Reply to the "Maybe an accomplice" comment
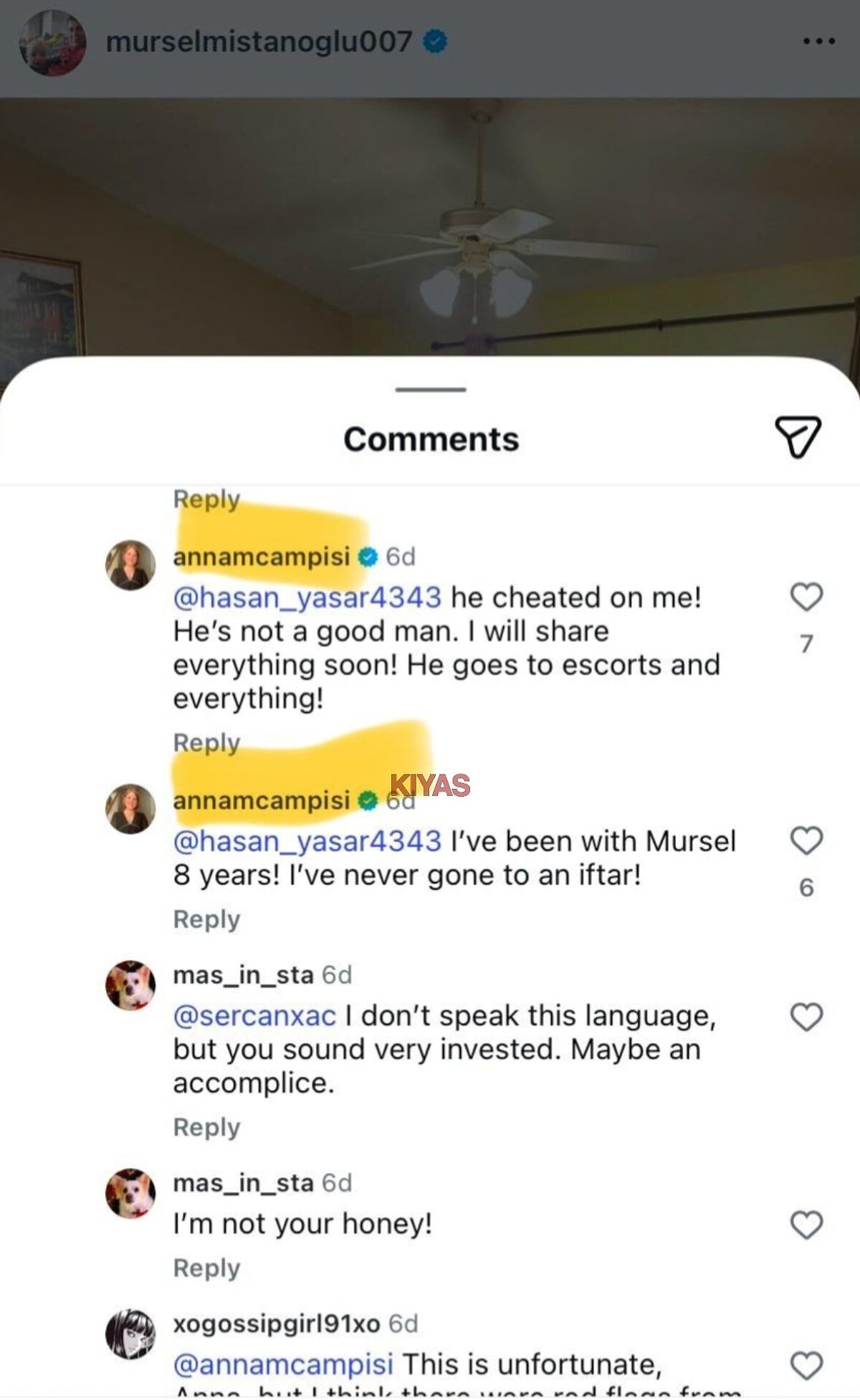Screen dimensions: 860x1400 [206, 1127]
